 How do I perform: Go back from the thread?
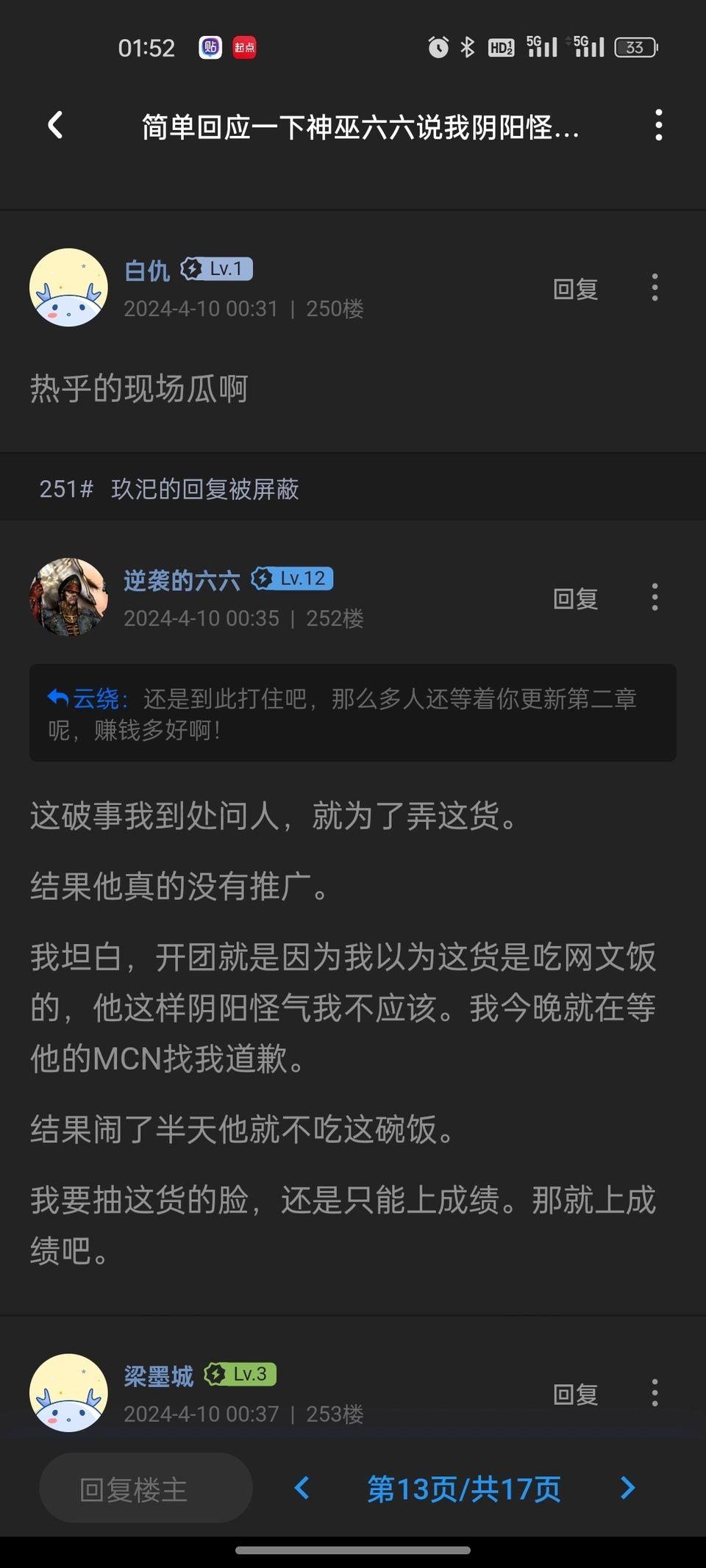click(55, 126)
